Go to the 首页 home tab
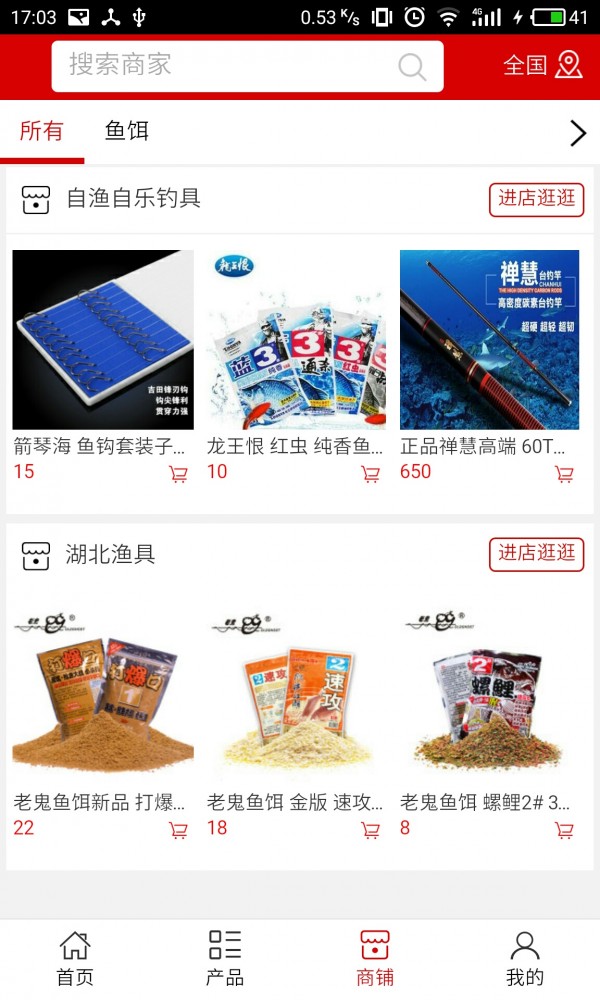Image resolution: width=600 pixels, height=1000 pixels. click(75, 958)
